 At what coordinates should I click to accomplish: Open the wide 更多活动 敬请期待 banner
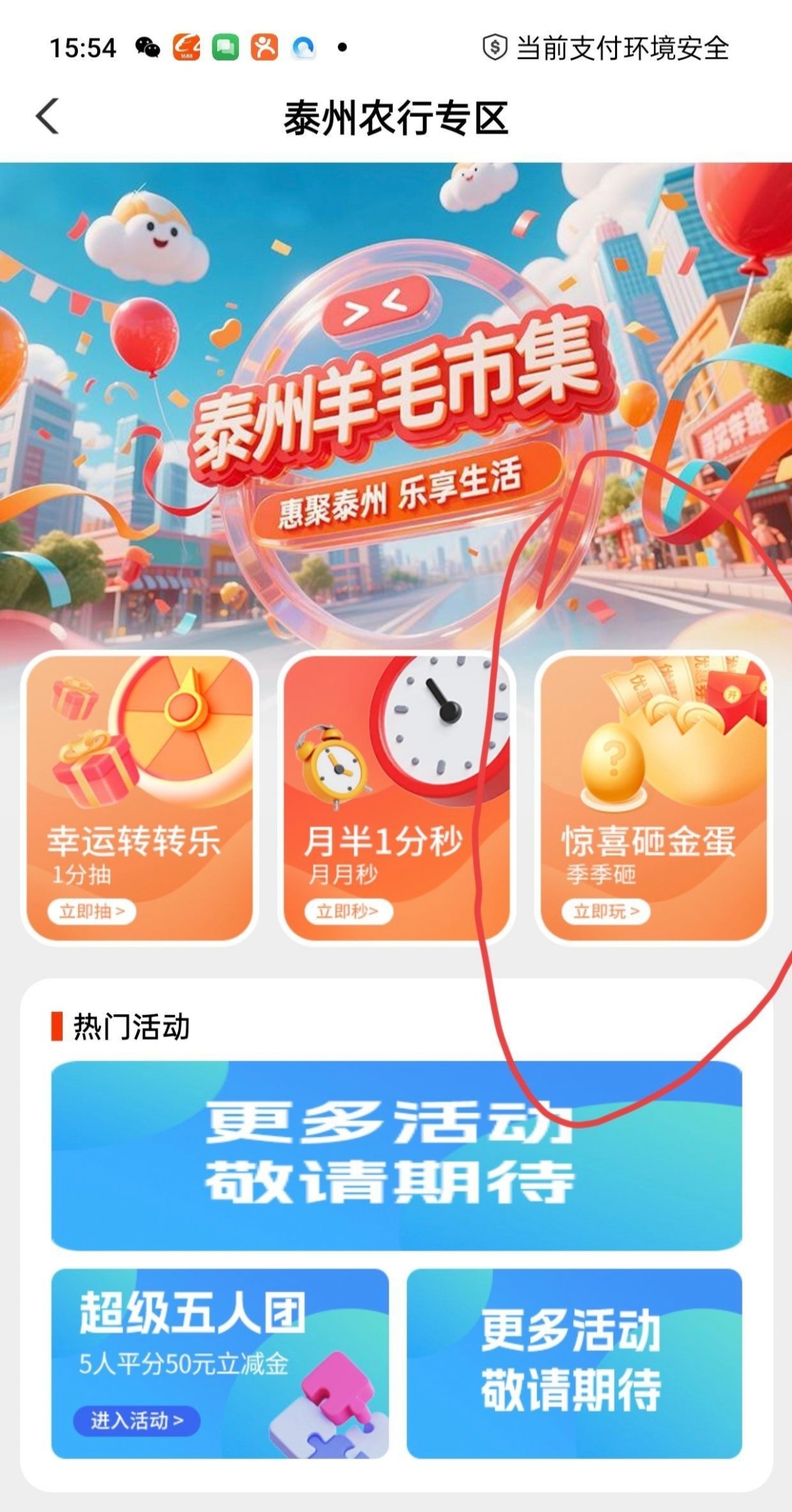(x=397, y=1156)
